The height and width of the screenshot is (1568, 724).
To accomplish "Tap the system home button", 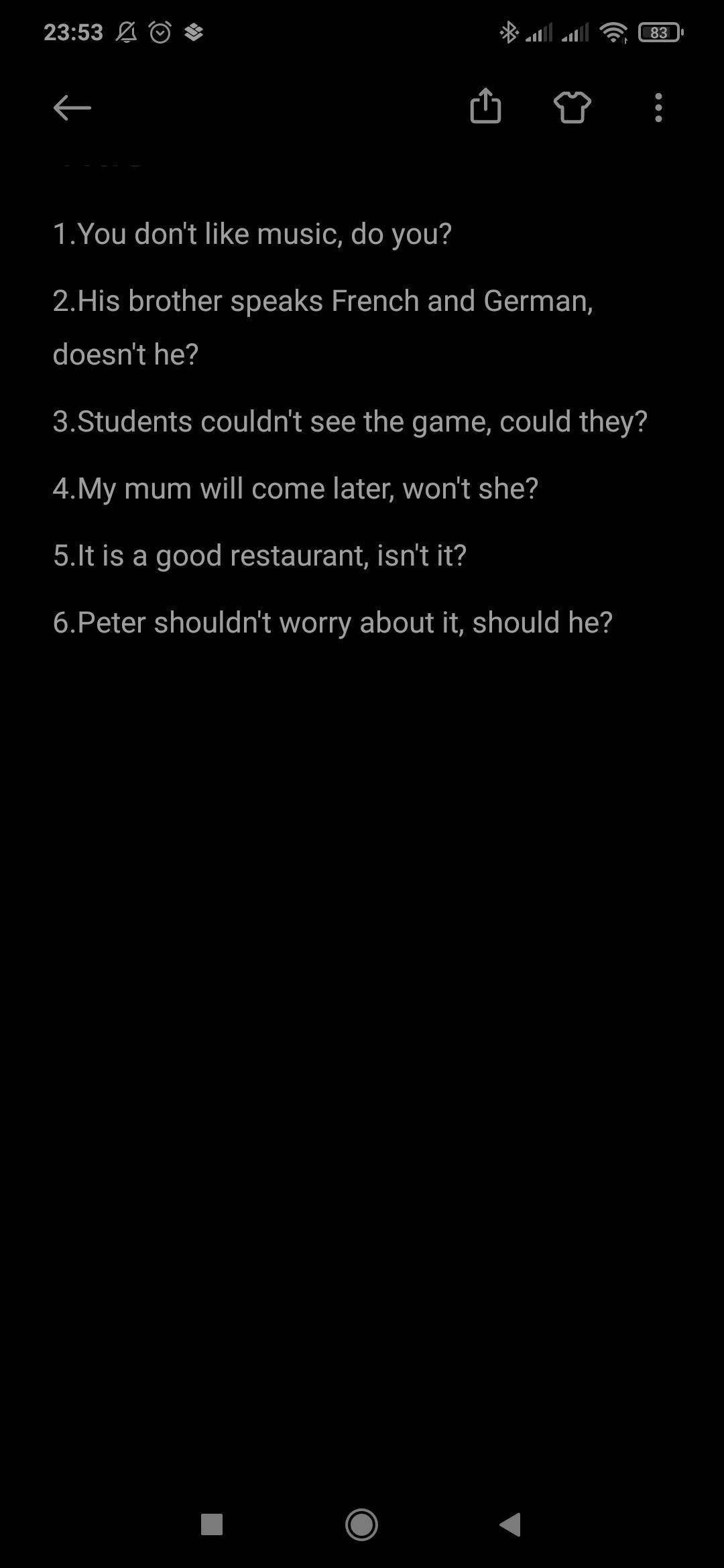I will click(x=361, y=1524).
